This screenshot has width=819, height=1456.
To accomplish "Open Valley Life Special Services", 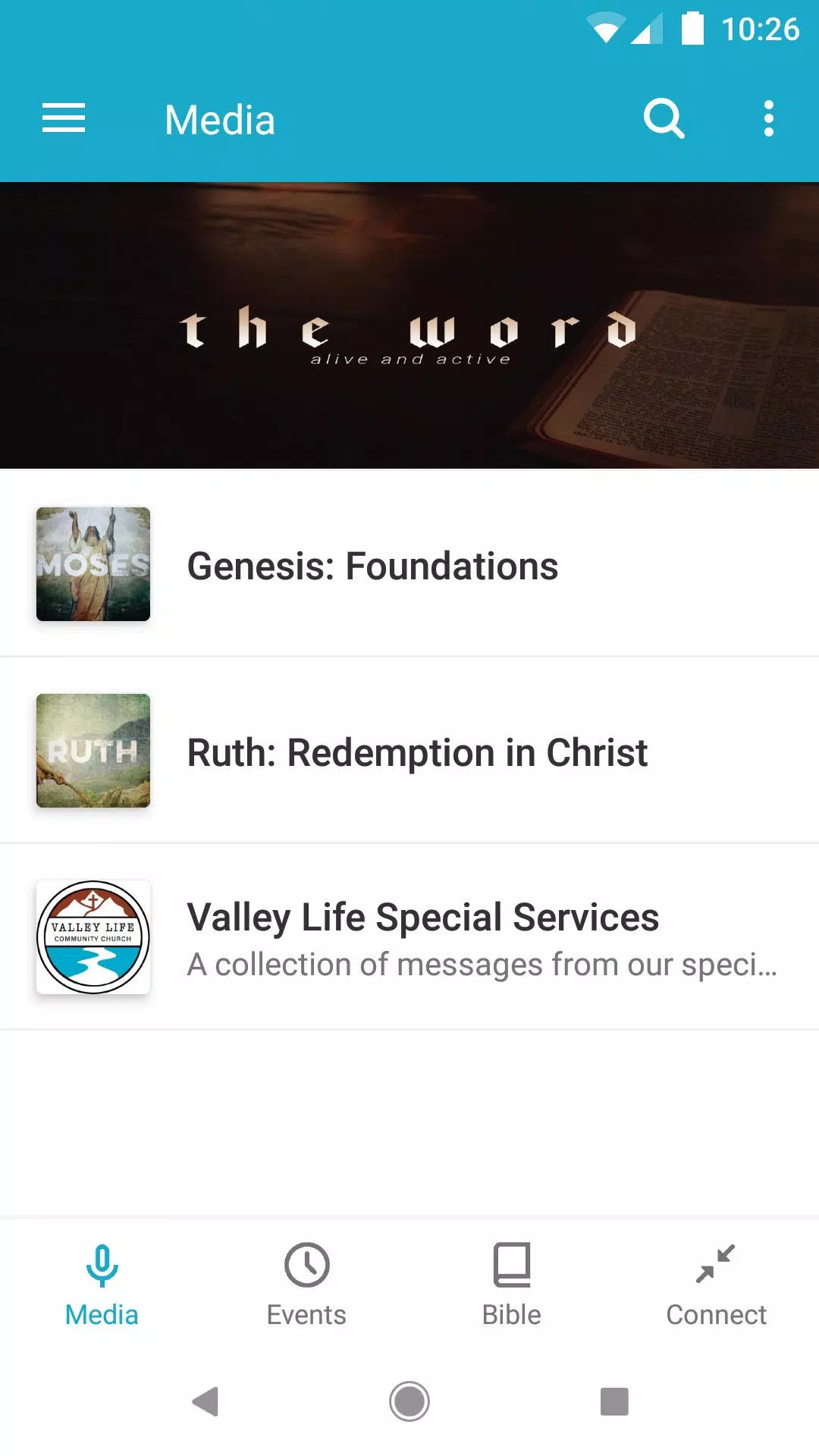I will click(409, 937).
